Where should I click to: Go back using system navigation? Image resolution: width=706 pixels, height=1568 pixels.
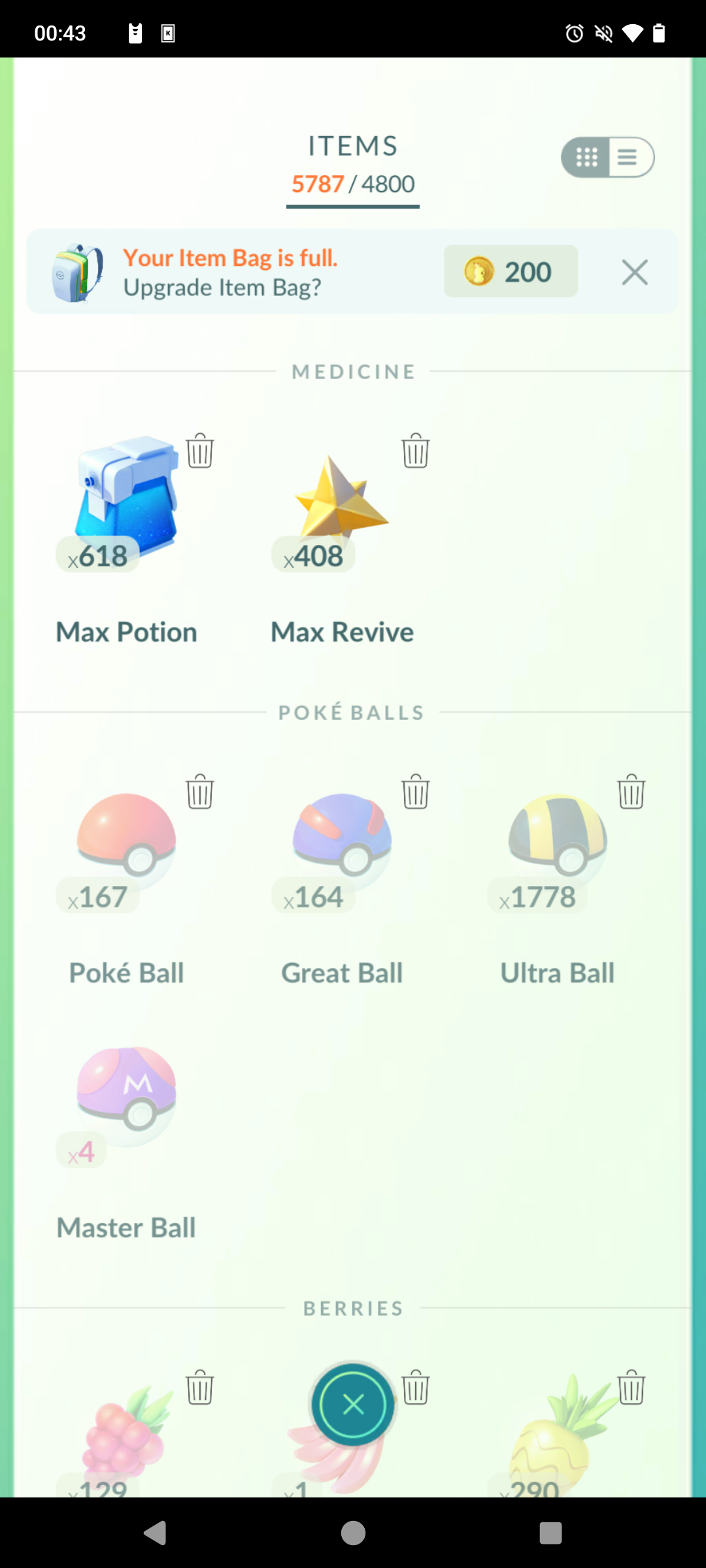tap(156, 1533)
